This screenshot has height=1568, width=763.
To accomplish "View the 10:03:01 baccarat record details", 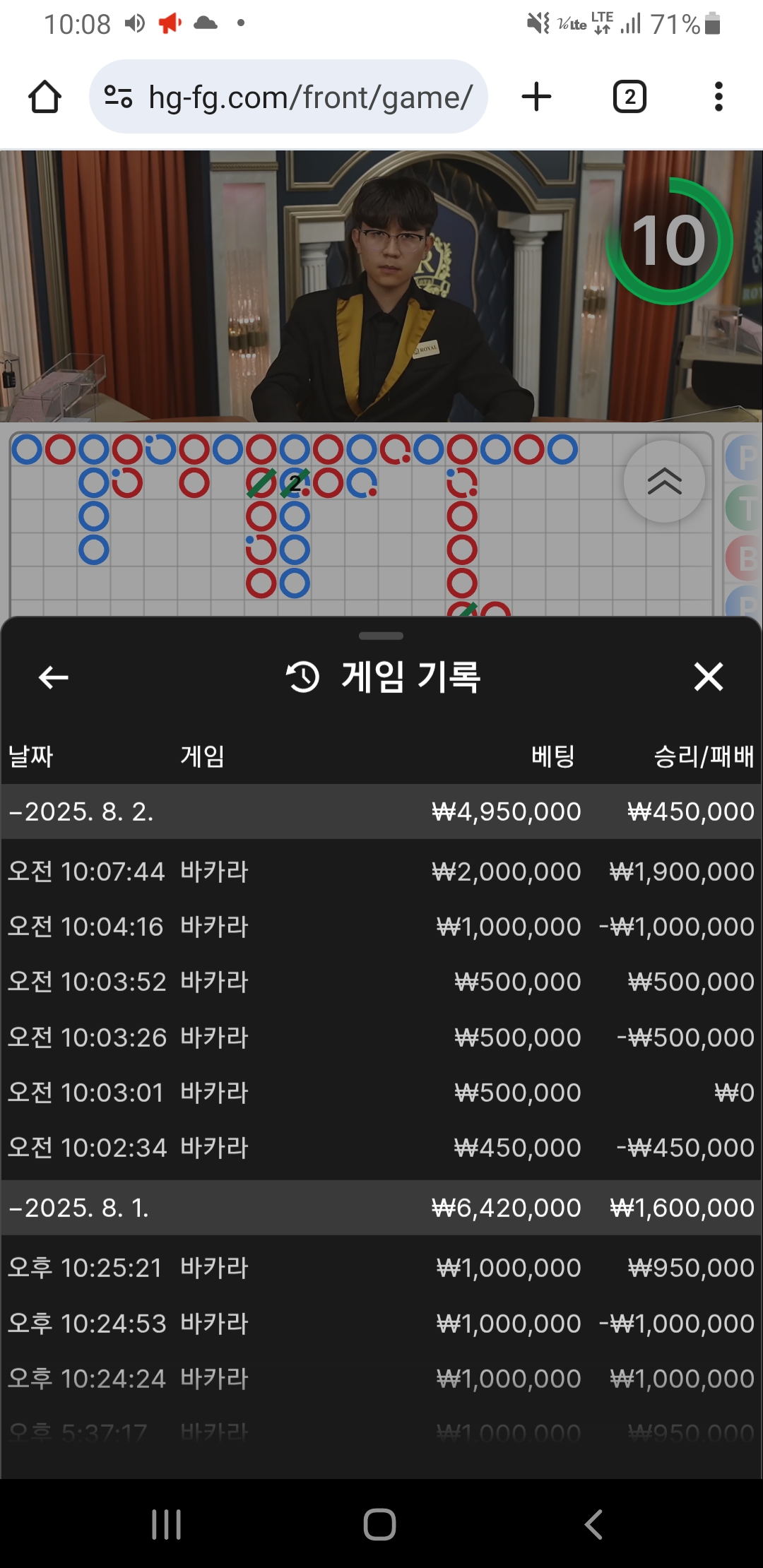I will coord(381,1093).
